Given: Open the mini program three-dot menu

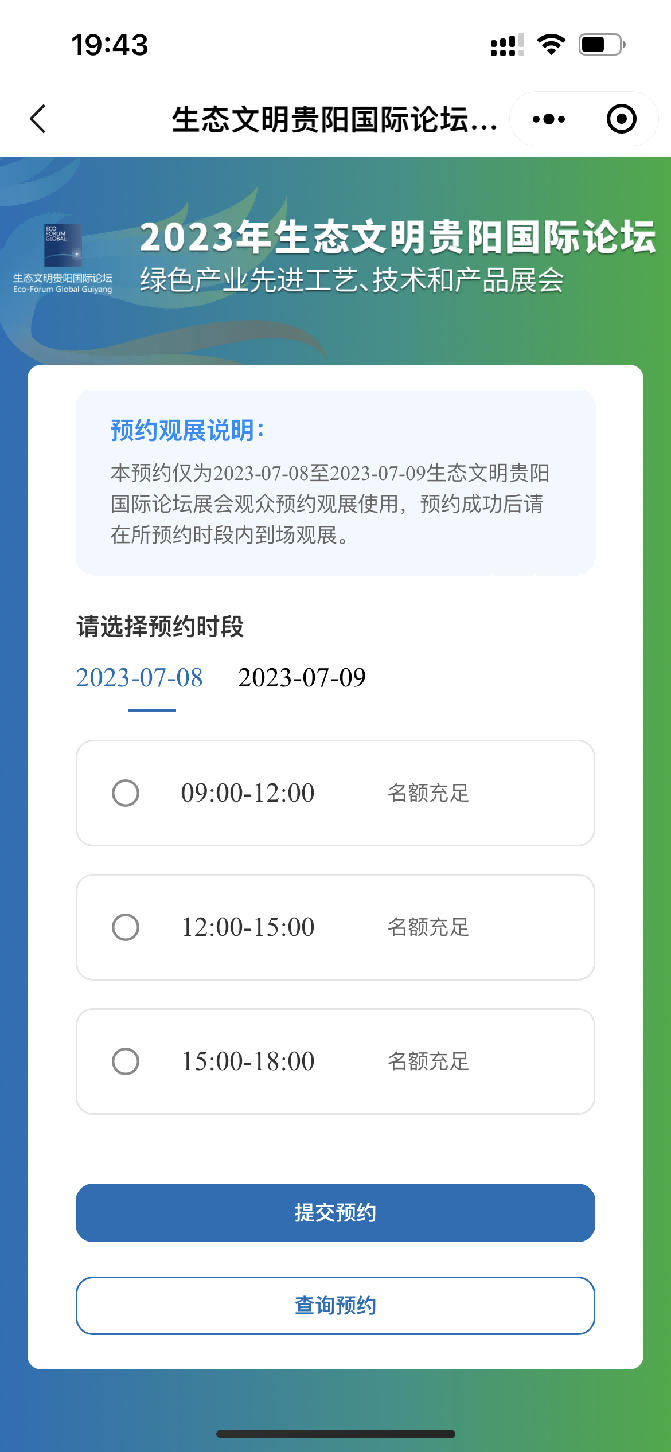Looking at the screenshot, I should click(548, 120).
